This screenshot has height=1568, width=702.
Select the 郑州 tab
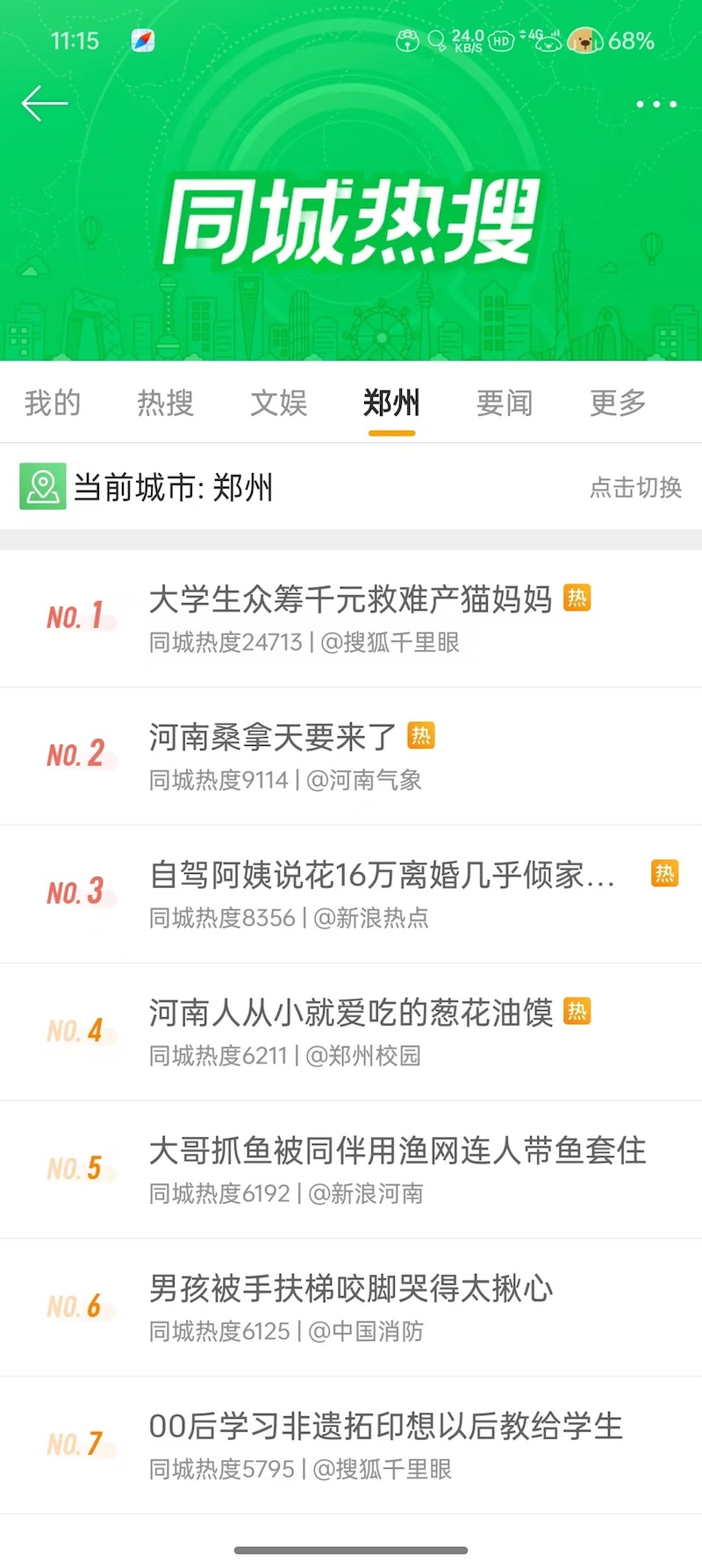click(x=391, y=404)
